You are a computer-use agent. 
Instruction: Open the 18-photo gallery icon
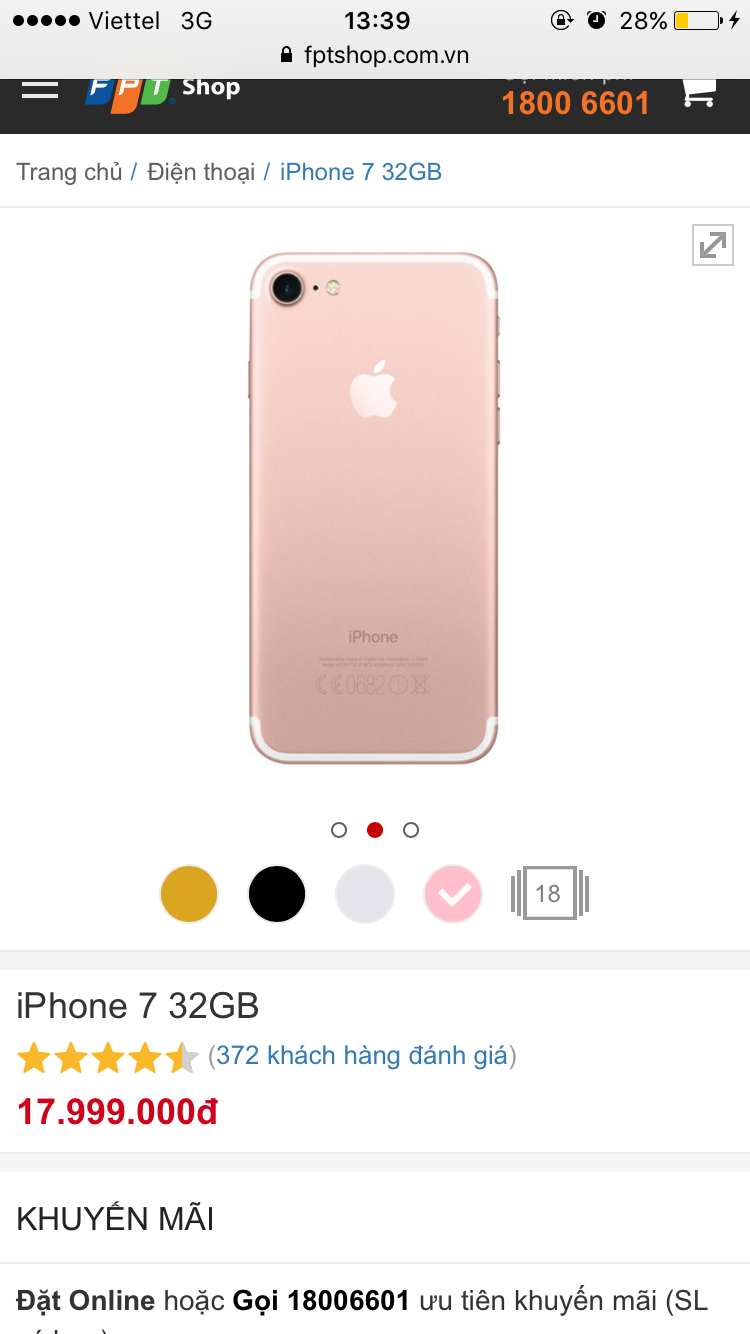click(549, 893)
